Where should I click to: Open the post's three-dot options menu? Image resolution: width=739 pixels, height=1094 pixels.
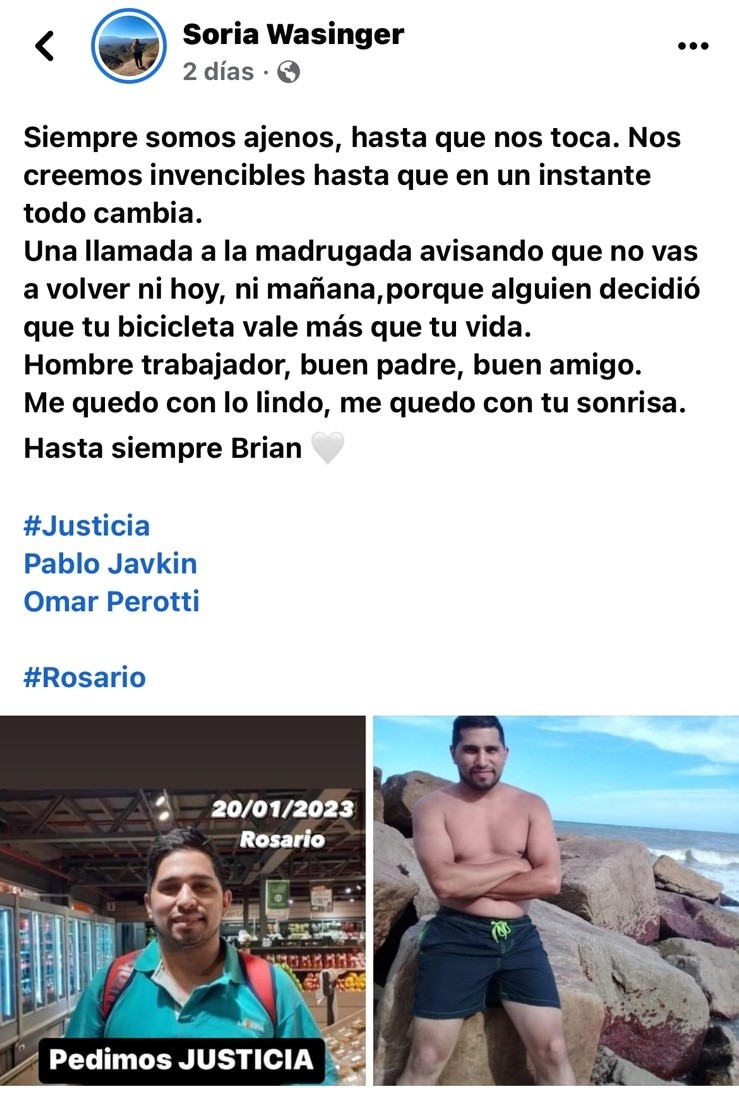[x=693, y=46]
